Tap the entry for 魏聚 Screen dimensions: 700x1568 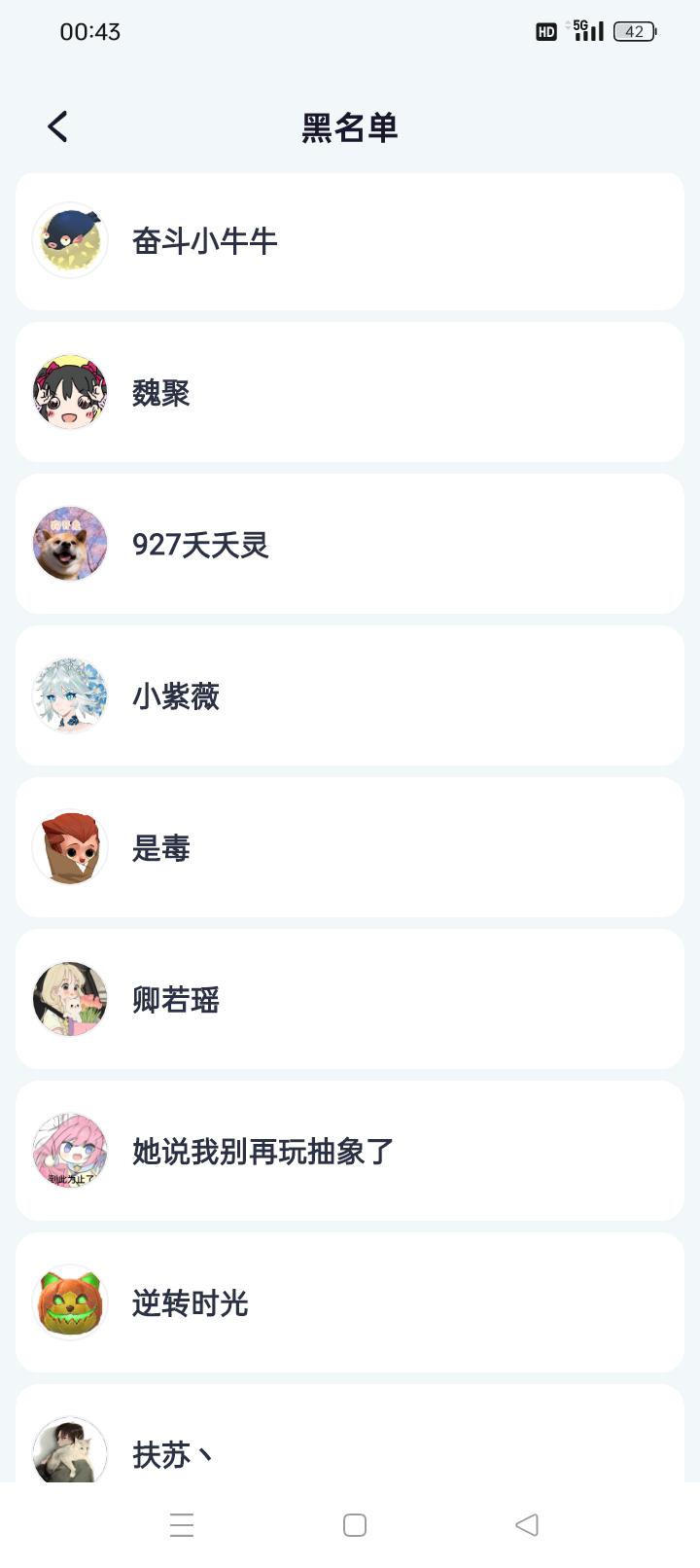point(350,392)
